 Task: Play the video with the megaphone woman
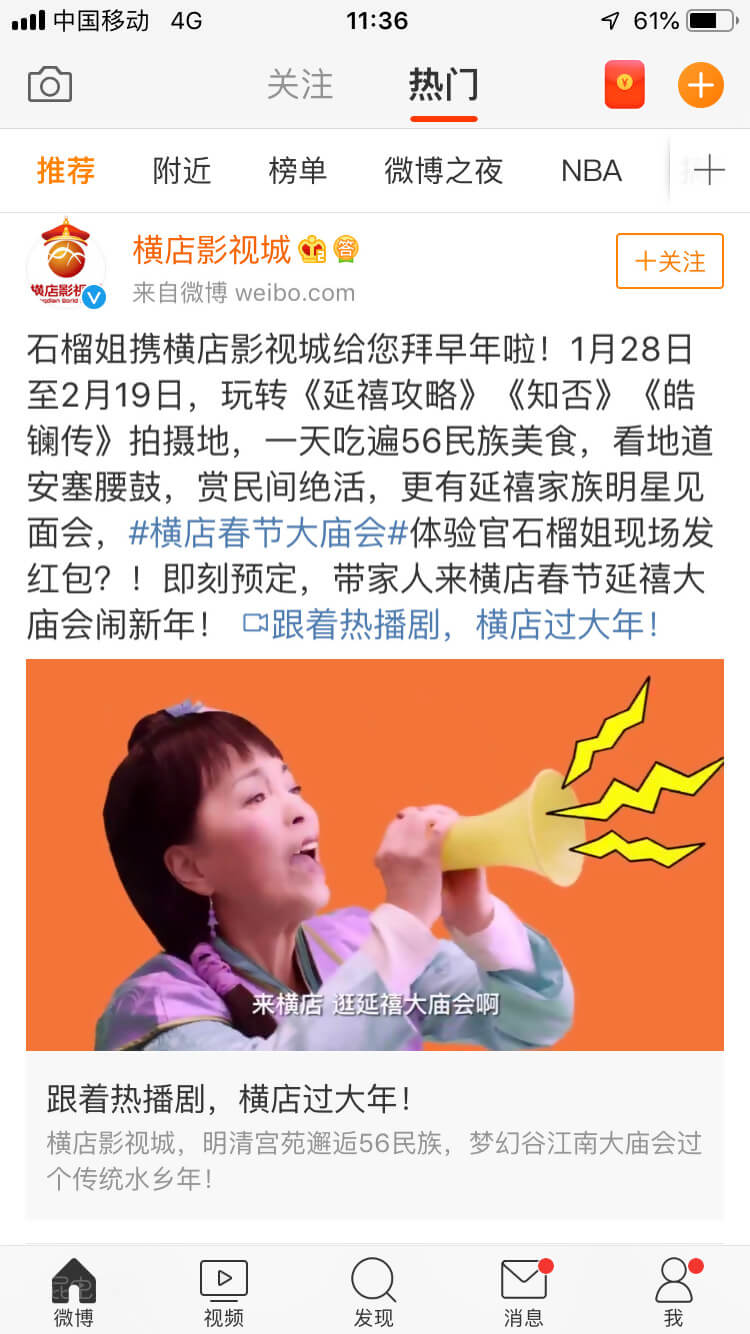click(374, 854)
